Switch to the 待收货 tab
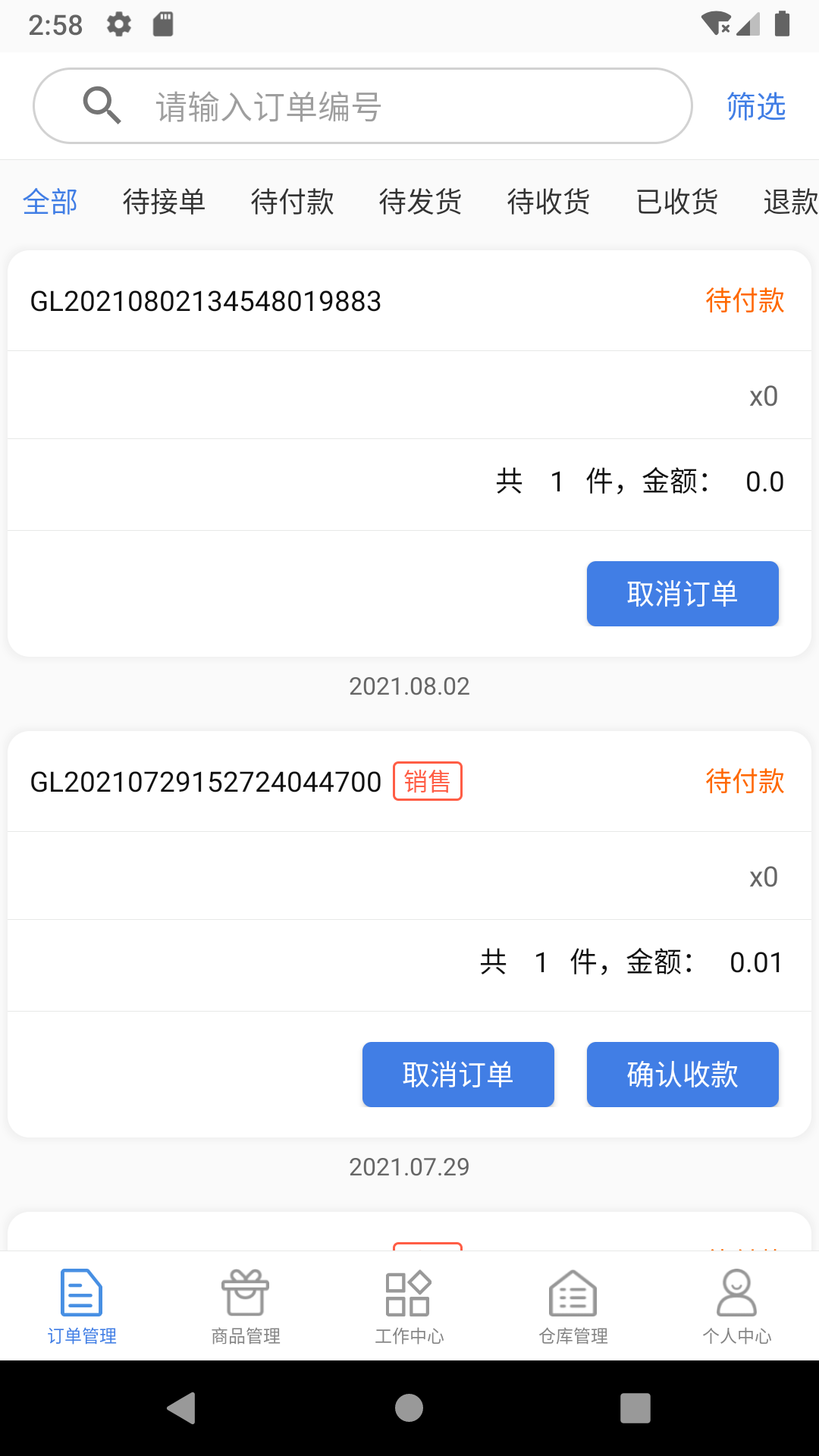819x1456 pixels. (548, 202)
